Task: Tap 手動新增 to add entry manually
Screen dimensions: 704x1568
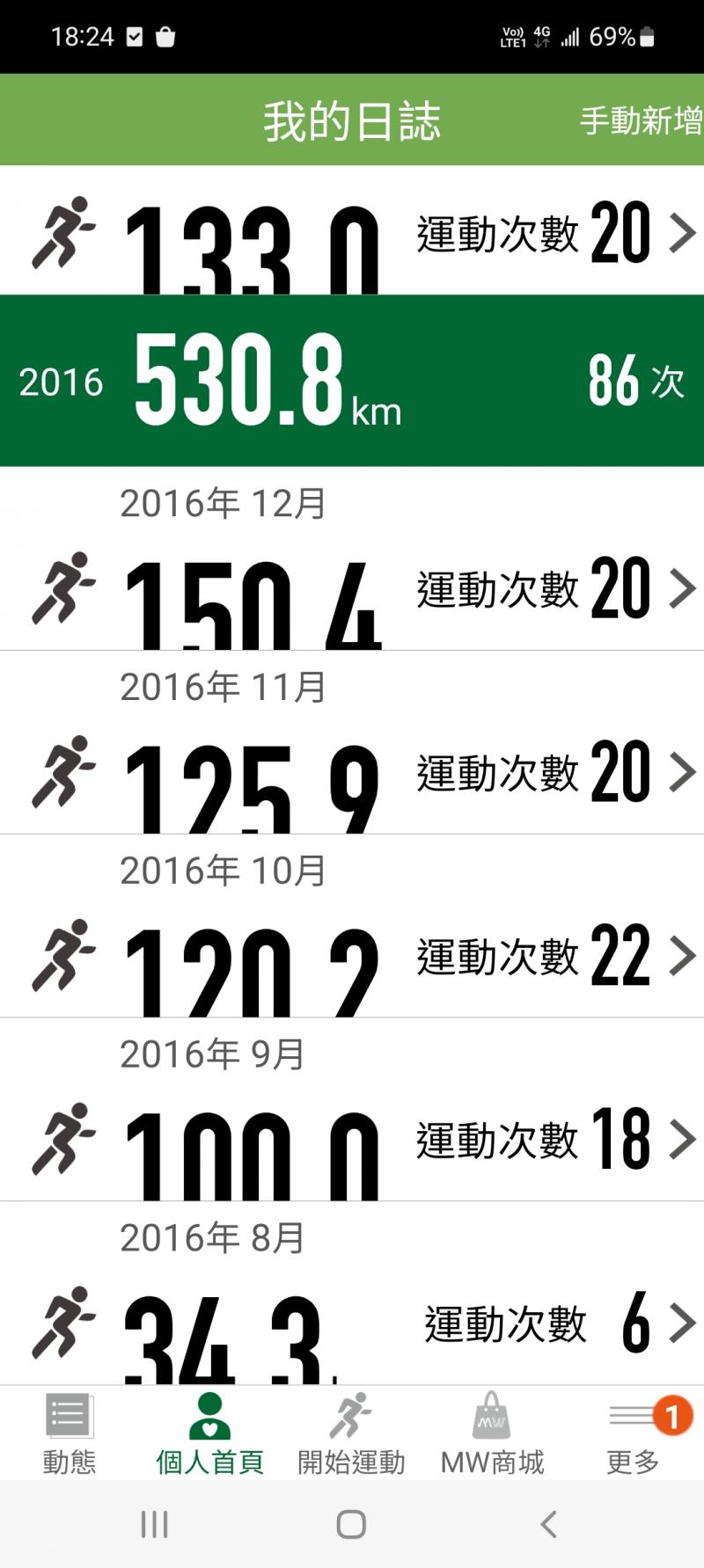Action: [641, 120]
